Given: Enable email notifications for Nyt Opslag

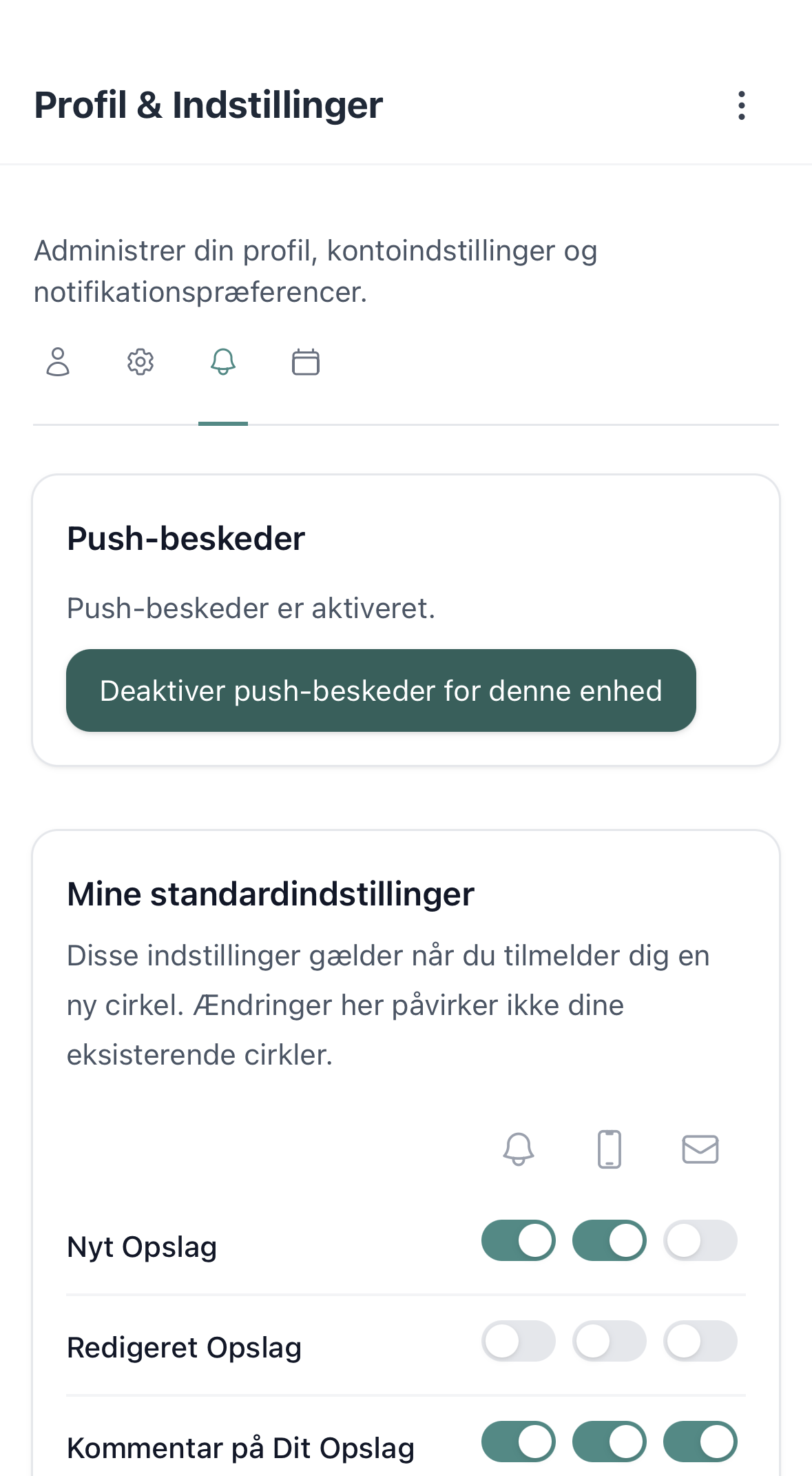Looking at the screenshot, I should click(700, 1240).
